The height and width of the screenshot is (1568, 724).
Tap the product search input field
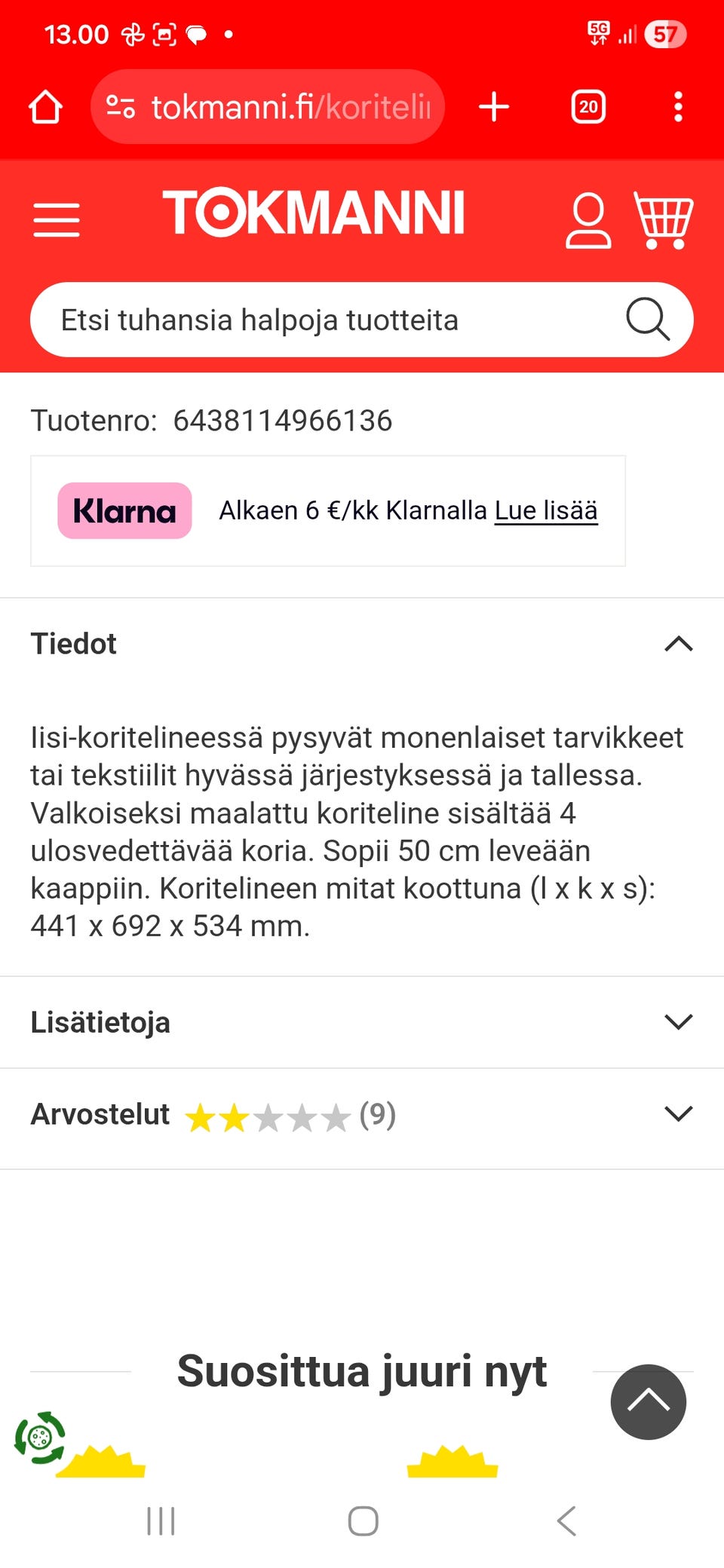[x=302, y=320]
